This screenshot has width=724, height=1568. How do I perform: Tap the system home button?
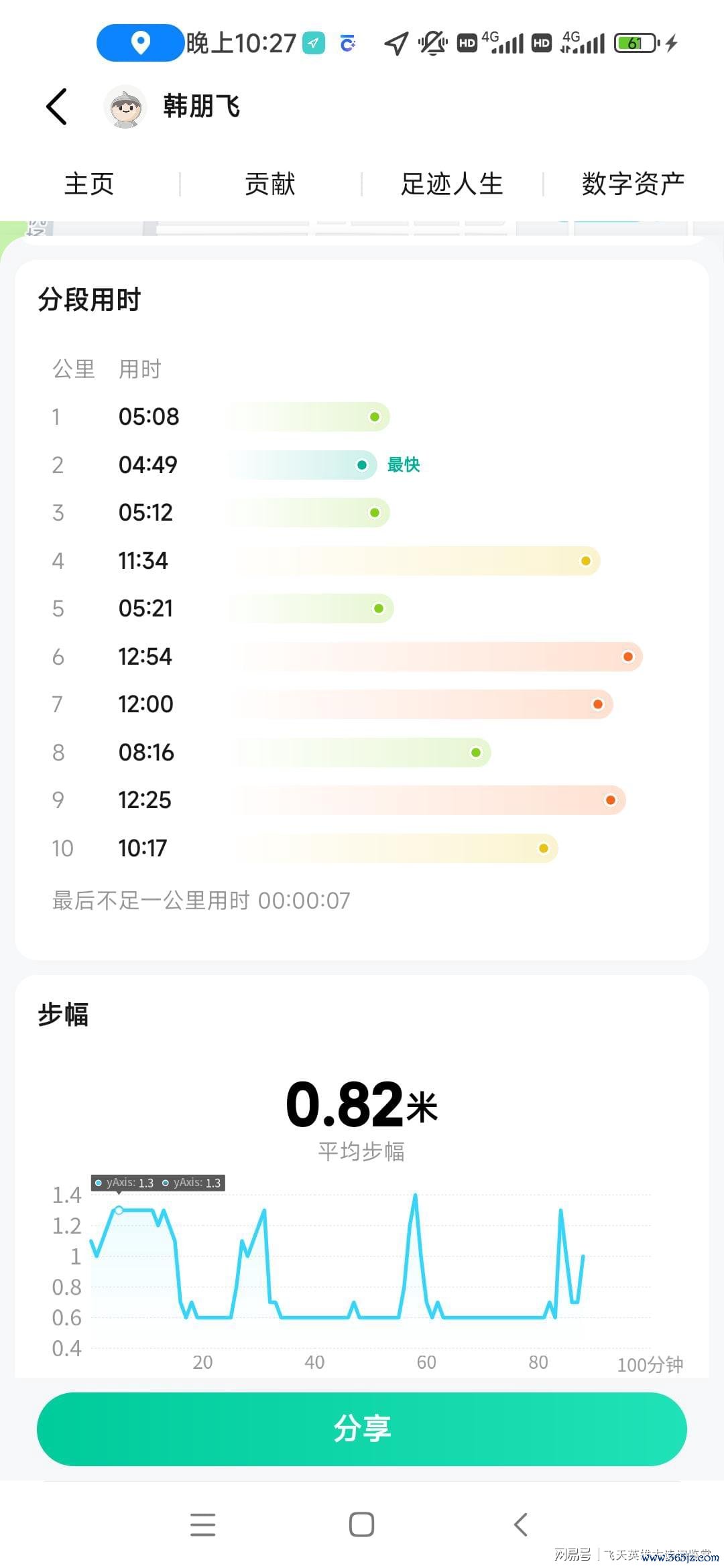coord(362,1524)
